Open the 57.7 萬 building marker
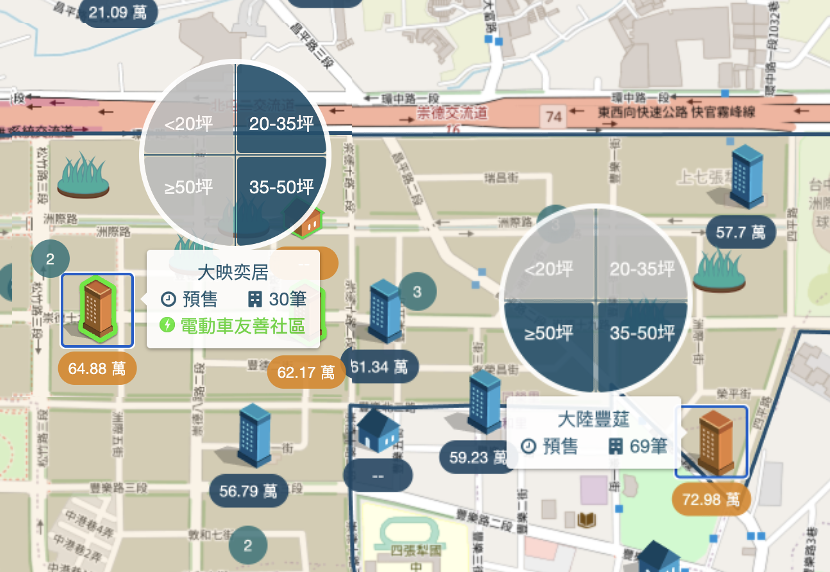 pyautogui.click(x=744, y=176)
